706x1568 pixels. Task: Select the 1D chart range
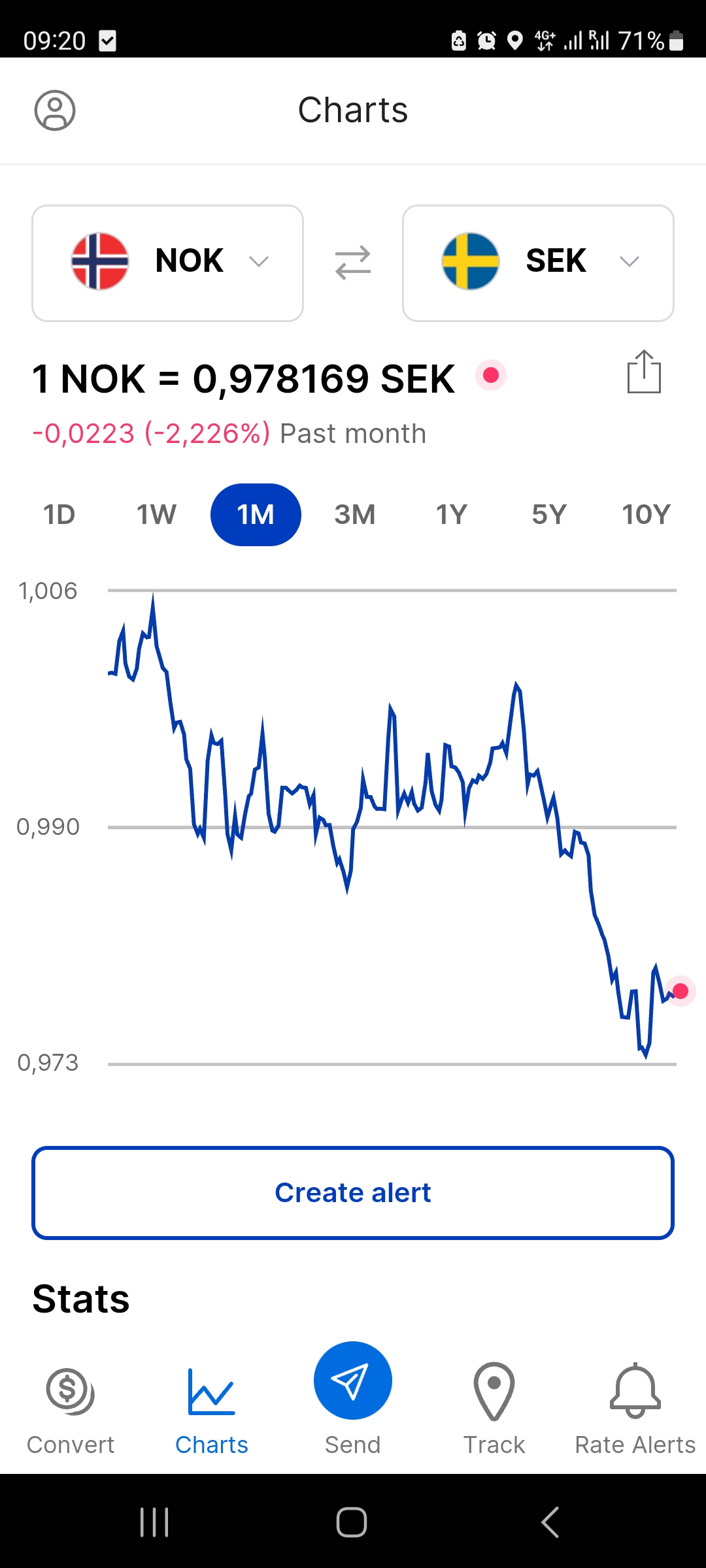click(59, 515)
